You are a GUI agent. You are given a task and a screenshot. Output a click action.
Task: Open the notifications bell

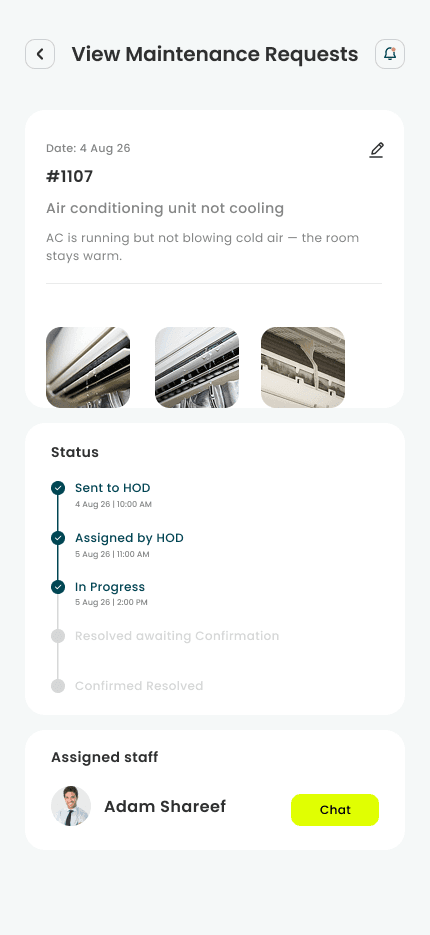(390, 54)
